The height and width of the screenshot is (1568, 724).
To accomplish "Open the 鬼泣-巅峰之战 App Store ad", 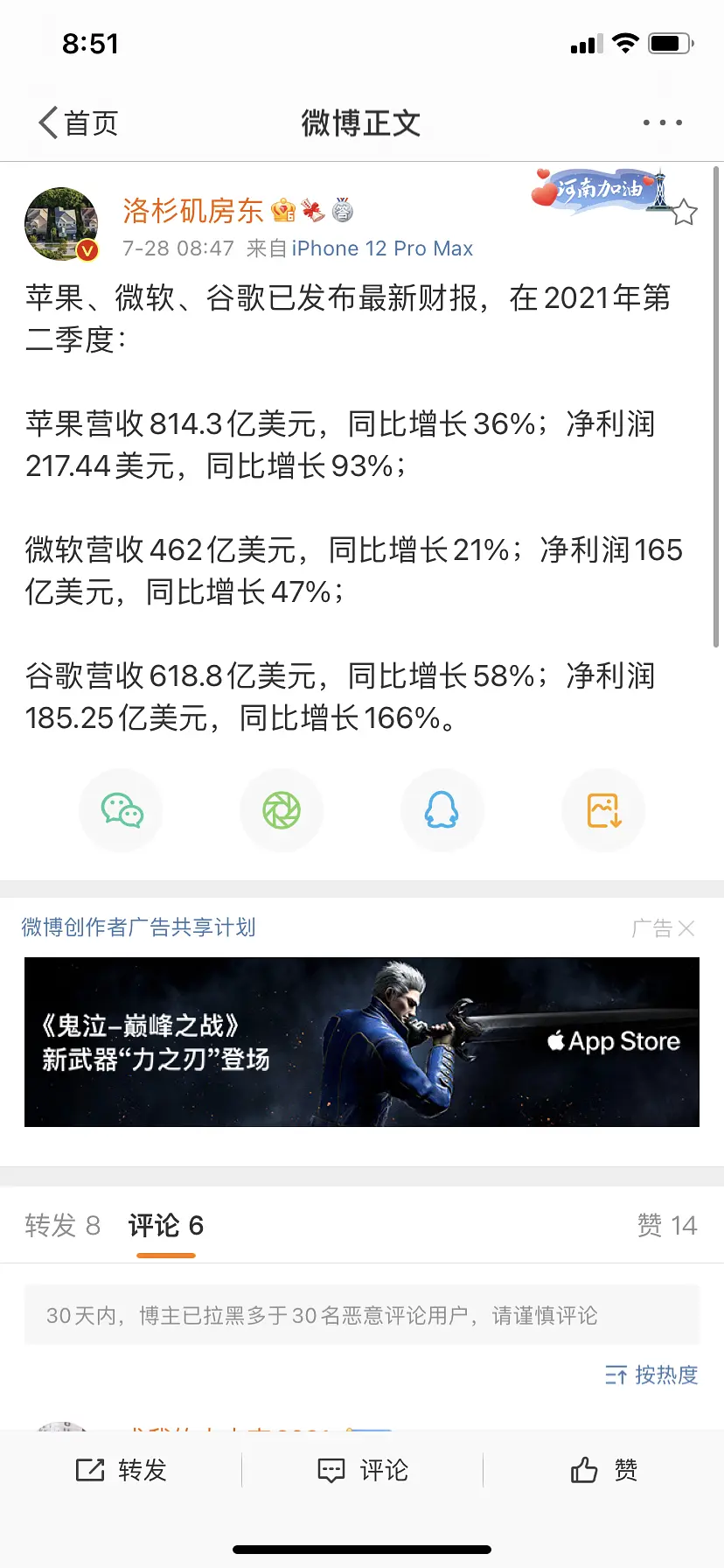I will [362, 1042].
